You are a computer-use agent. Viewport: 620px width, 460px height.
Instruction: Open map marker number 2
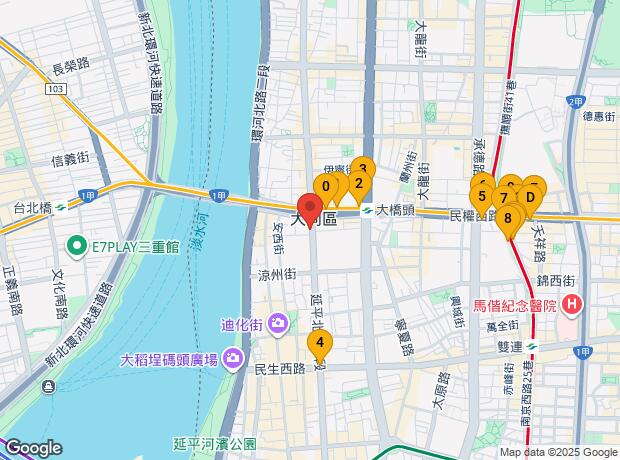tap(358, 183)
